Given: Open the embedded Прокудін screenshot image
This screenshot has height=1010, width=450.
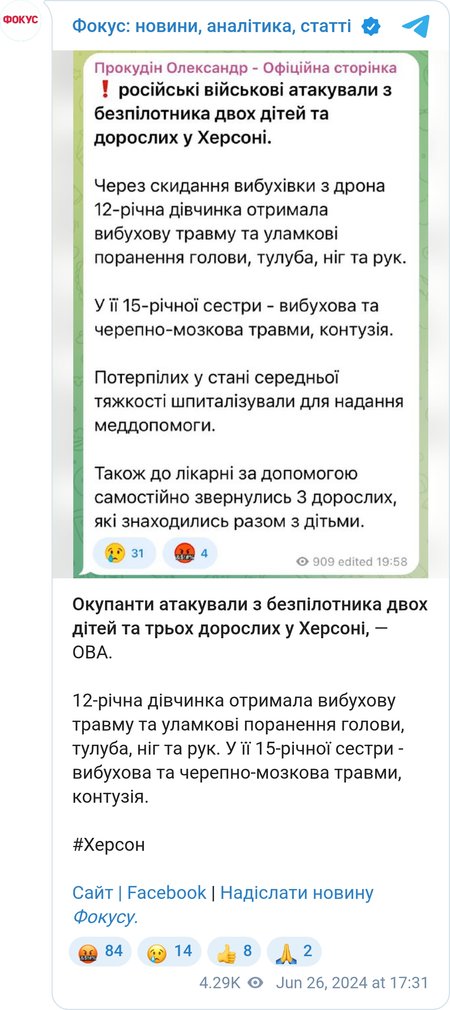Looking at the screenshot, I should tap(250, 314).
